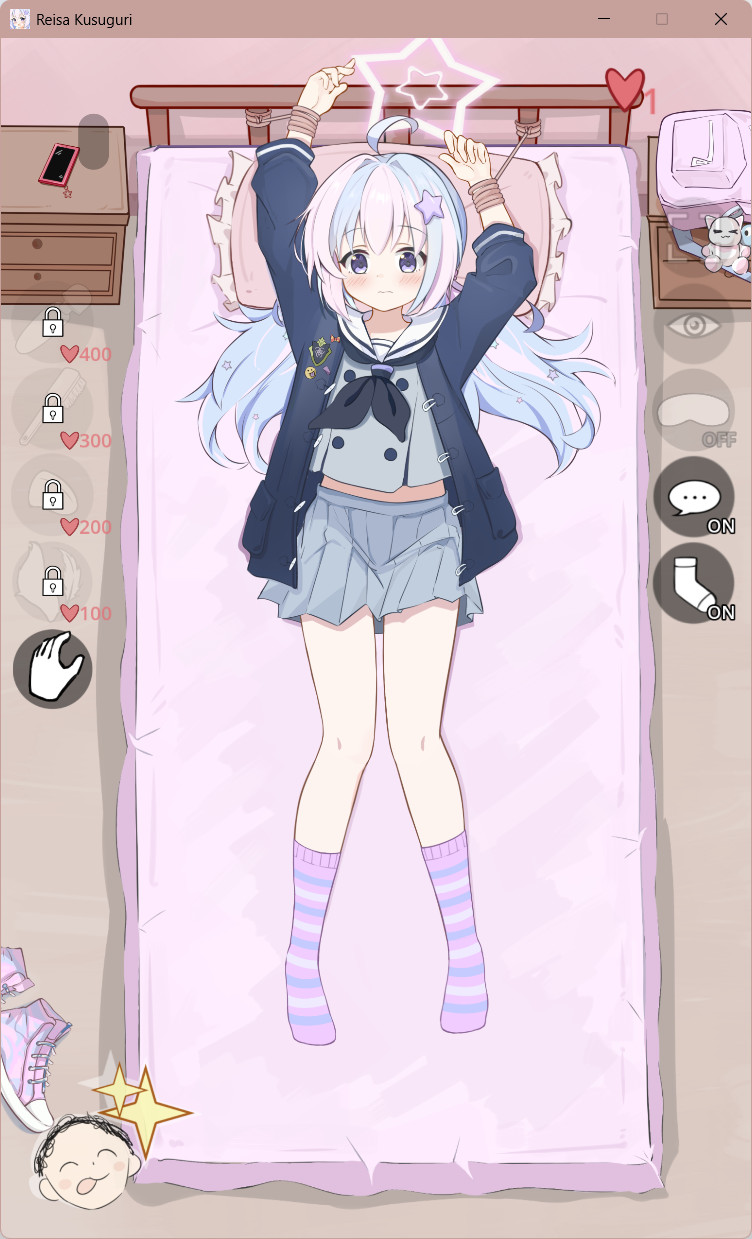Tap the locked tool costing 200 hearts
Image resolution: width=752 pixels, height=1239 pixels.
pos(53,494)
